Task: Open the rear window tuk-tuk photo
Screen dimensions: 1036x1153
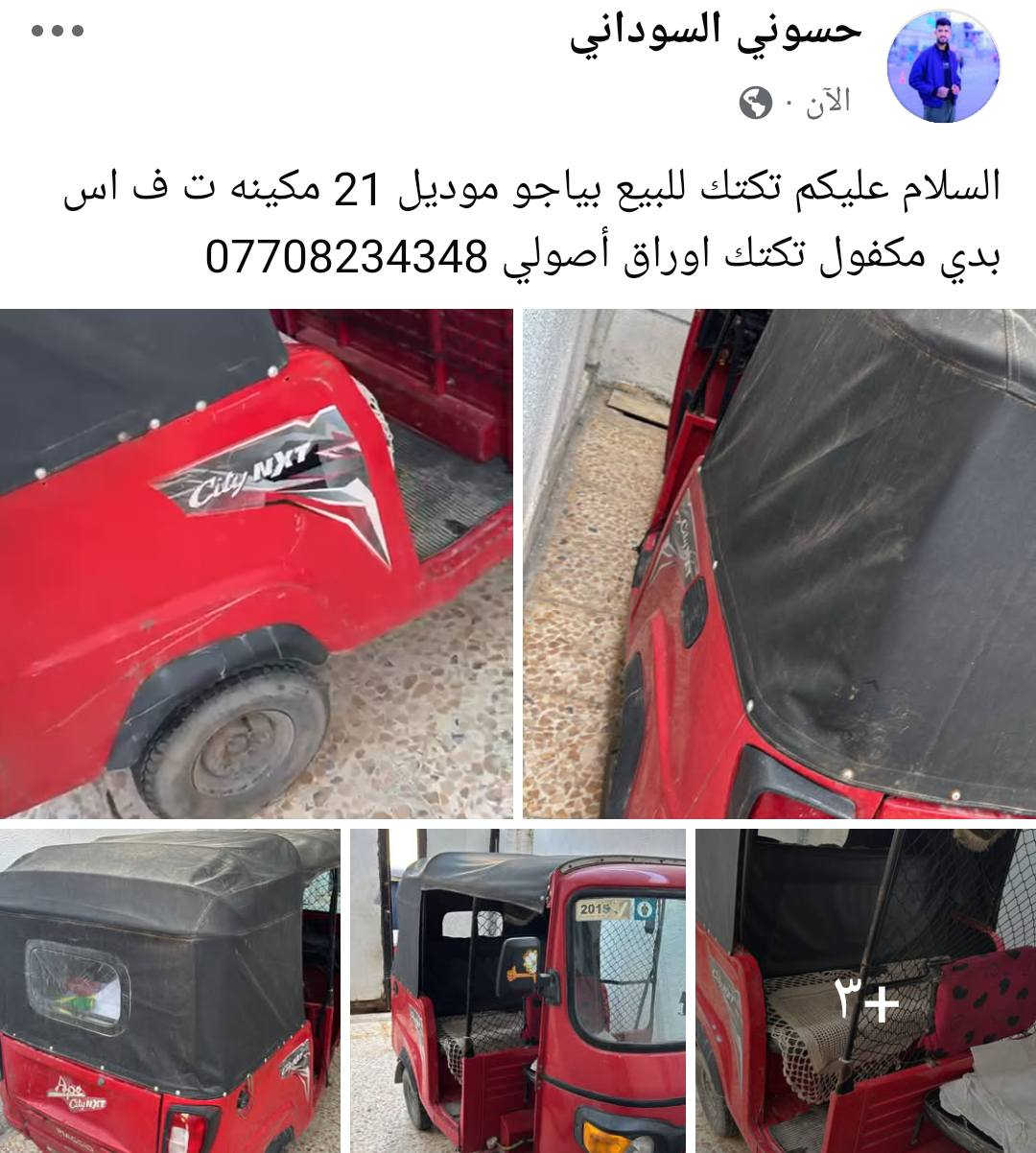Action: click(x=170, y=990)
